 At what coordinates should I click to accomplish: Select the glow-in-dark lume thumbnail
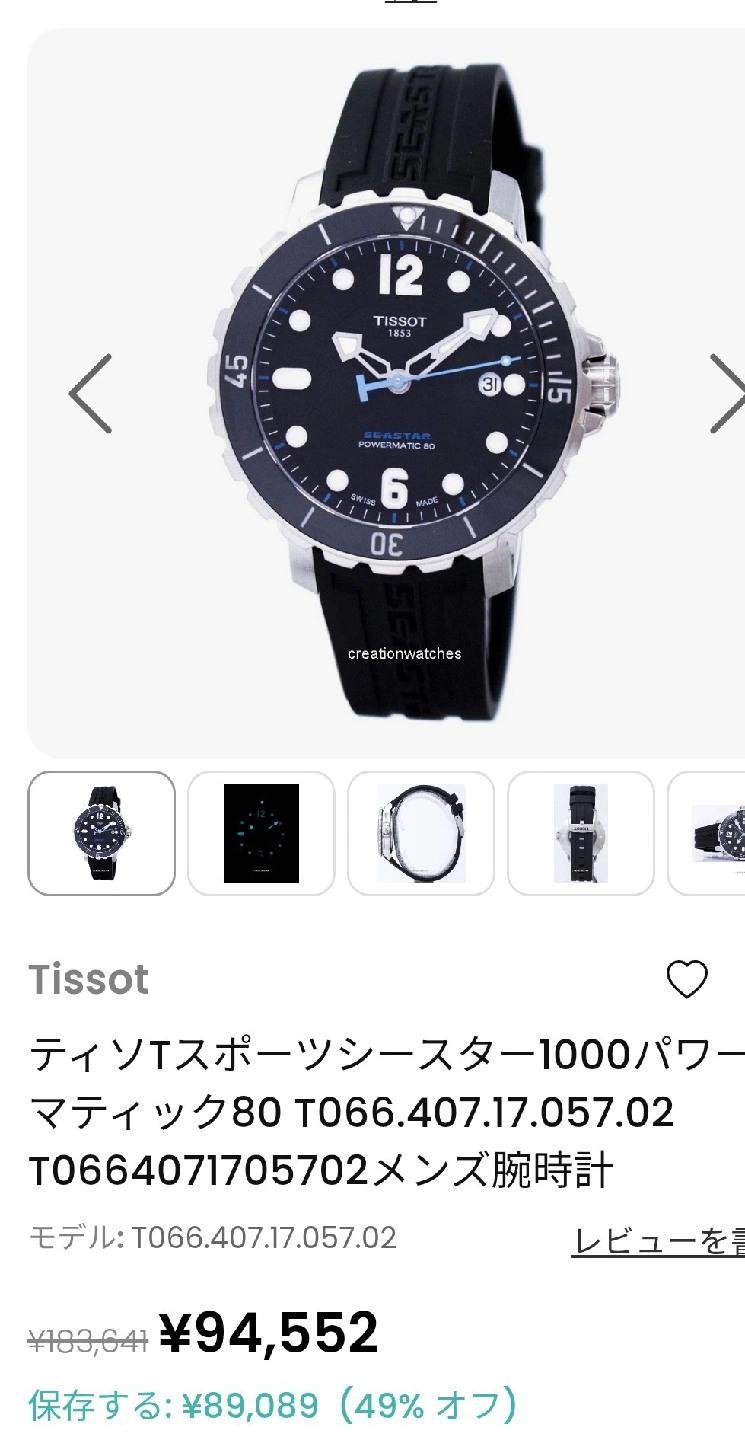[261, 833]
